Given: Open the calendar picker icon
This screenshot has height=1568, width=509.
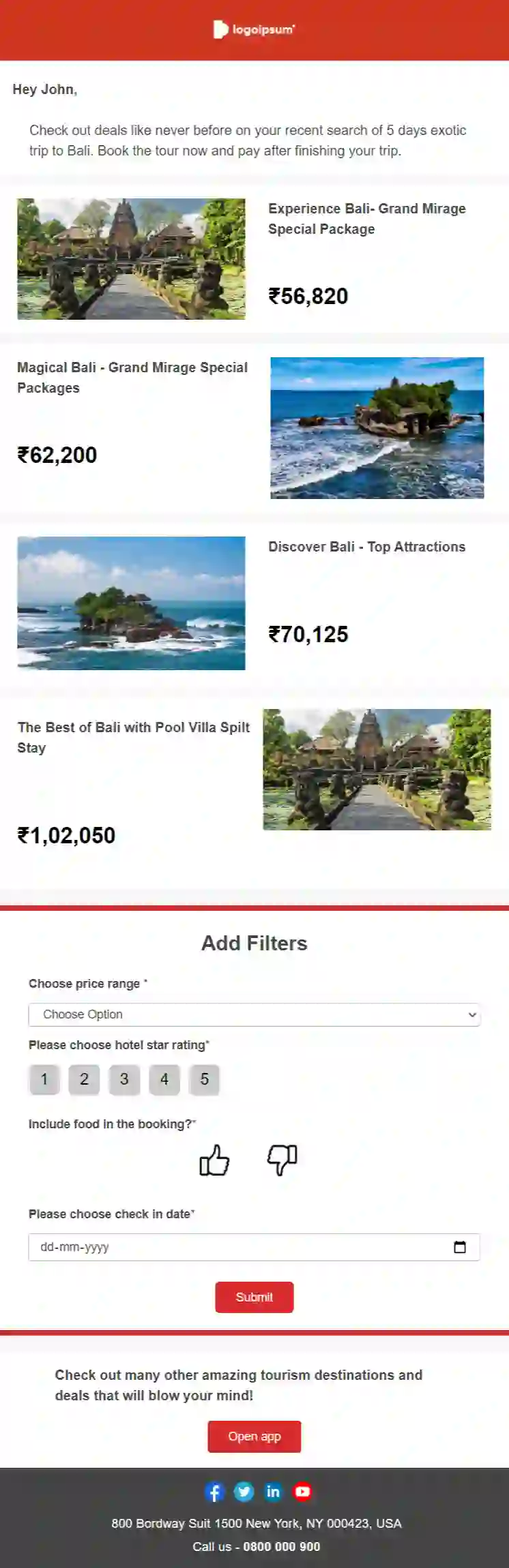Looking at the screenshot, I should (x=460, y=1247).
